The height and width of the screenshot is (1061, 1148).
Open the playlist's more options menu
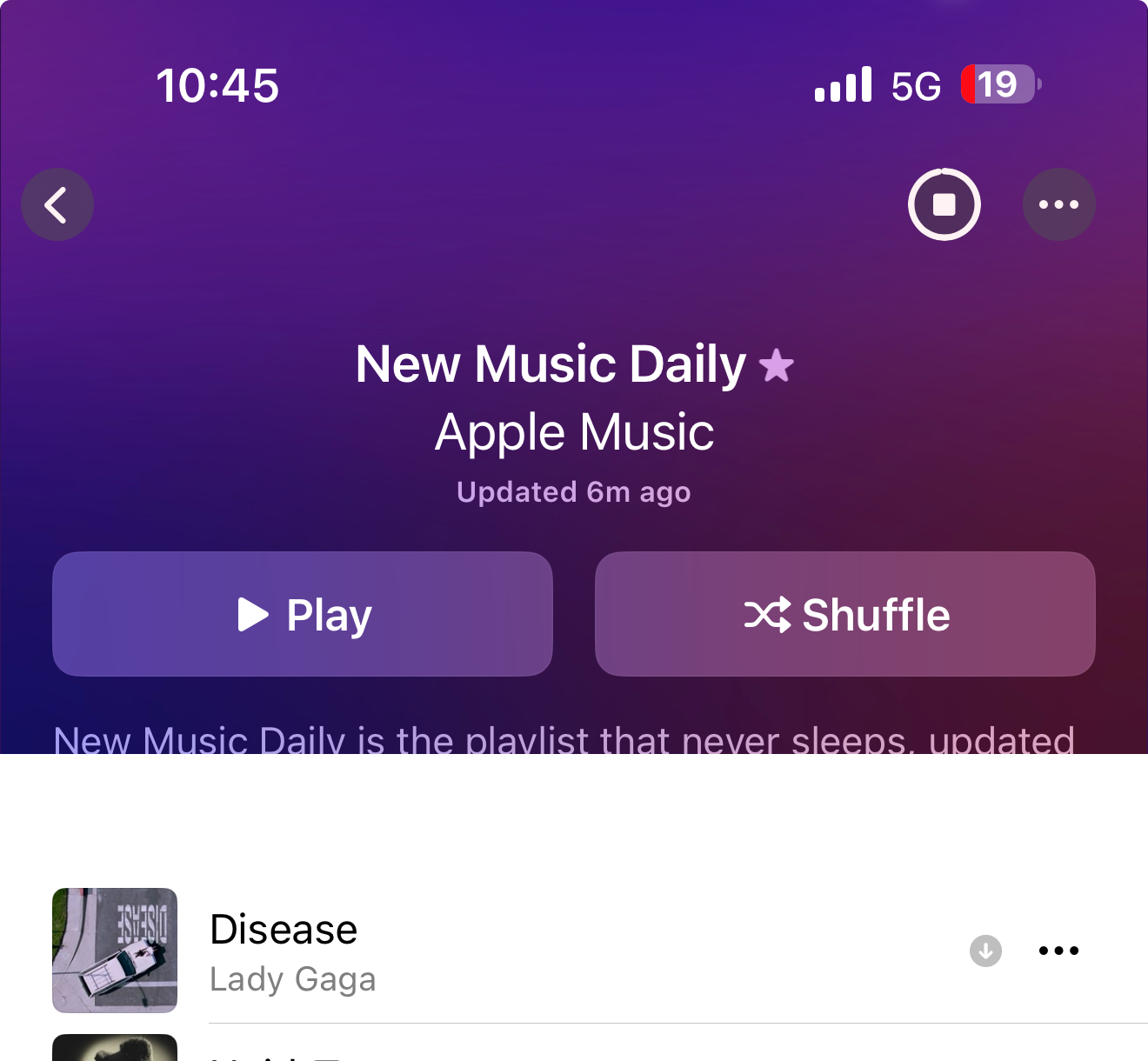tap(1058, 205)
